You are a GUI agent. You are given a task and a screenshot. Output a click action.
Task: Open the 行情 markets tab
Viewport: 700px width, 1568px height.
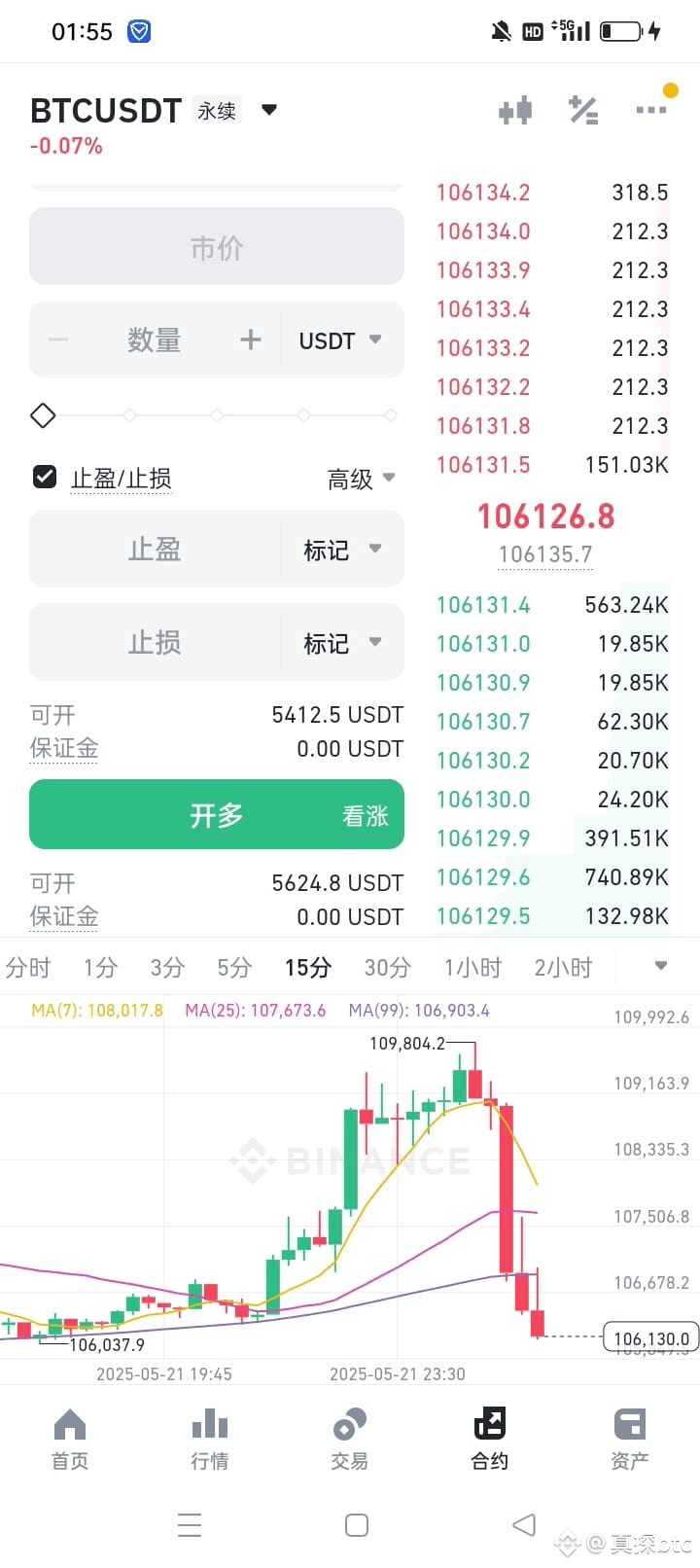click(210, 1439)
